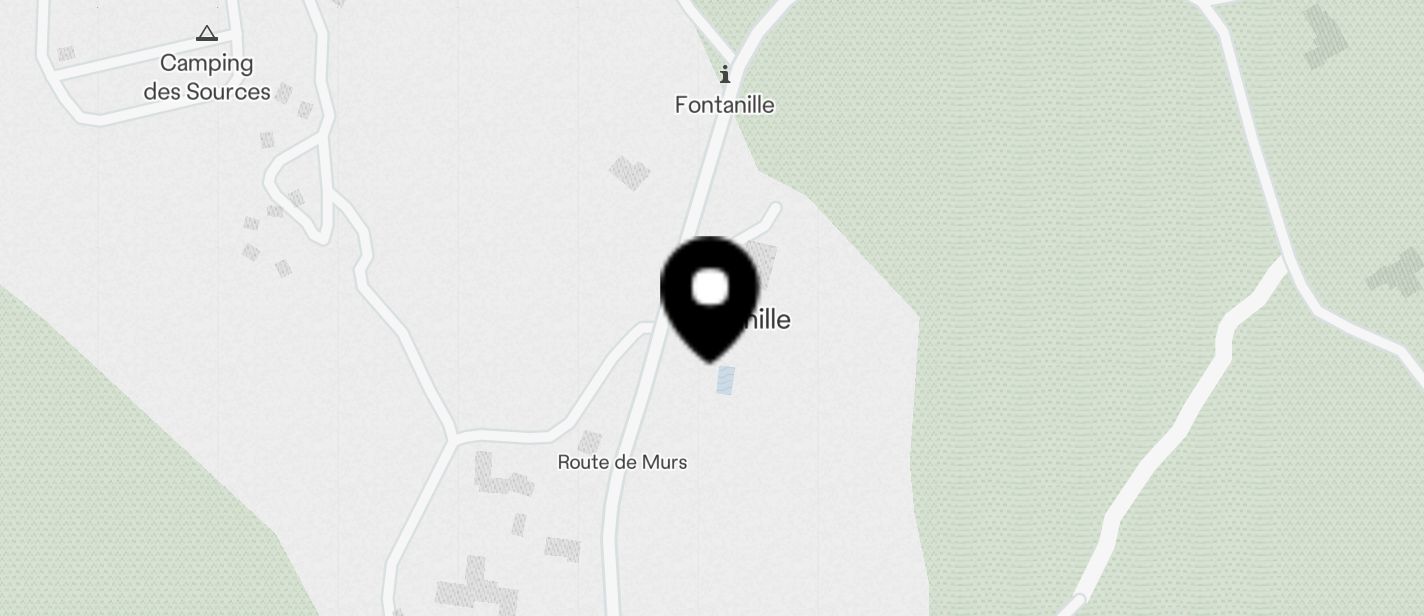The image size is (1424, 616).
Task: Open the Fontanille information point marker
Action: (x=725, y=75)
